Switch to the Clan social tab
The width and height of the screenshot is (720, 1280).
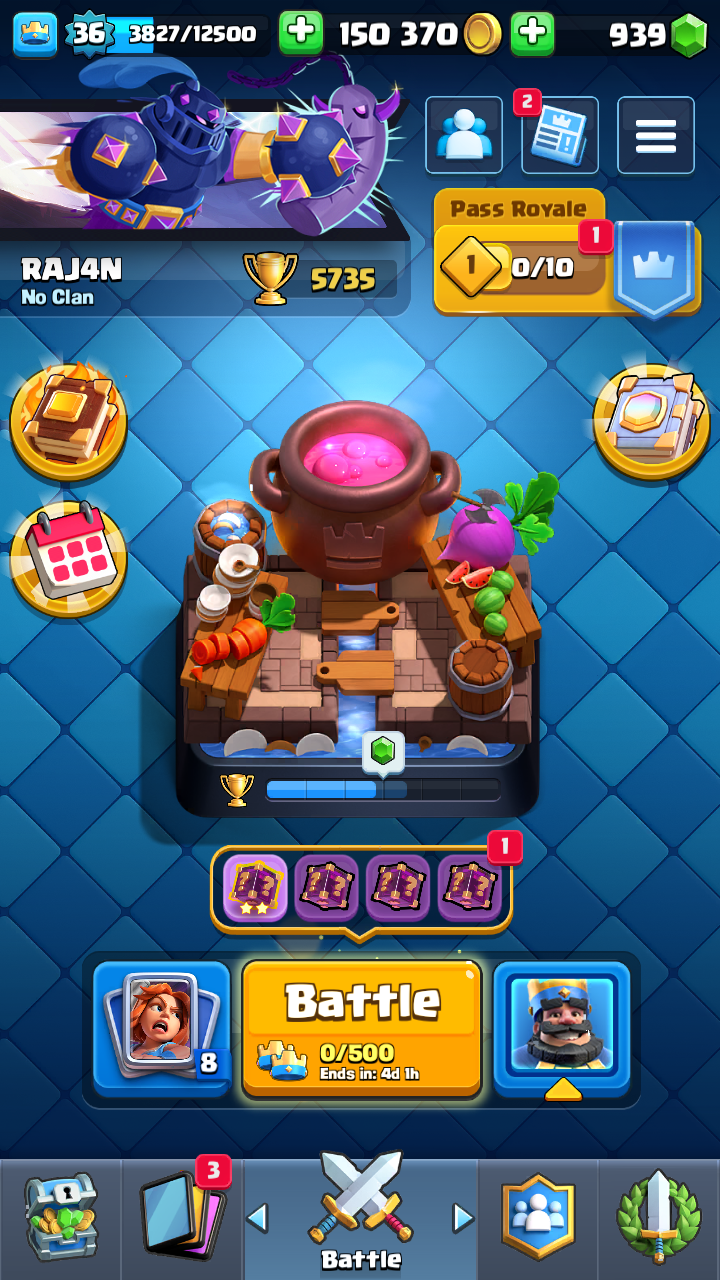540,1218
